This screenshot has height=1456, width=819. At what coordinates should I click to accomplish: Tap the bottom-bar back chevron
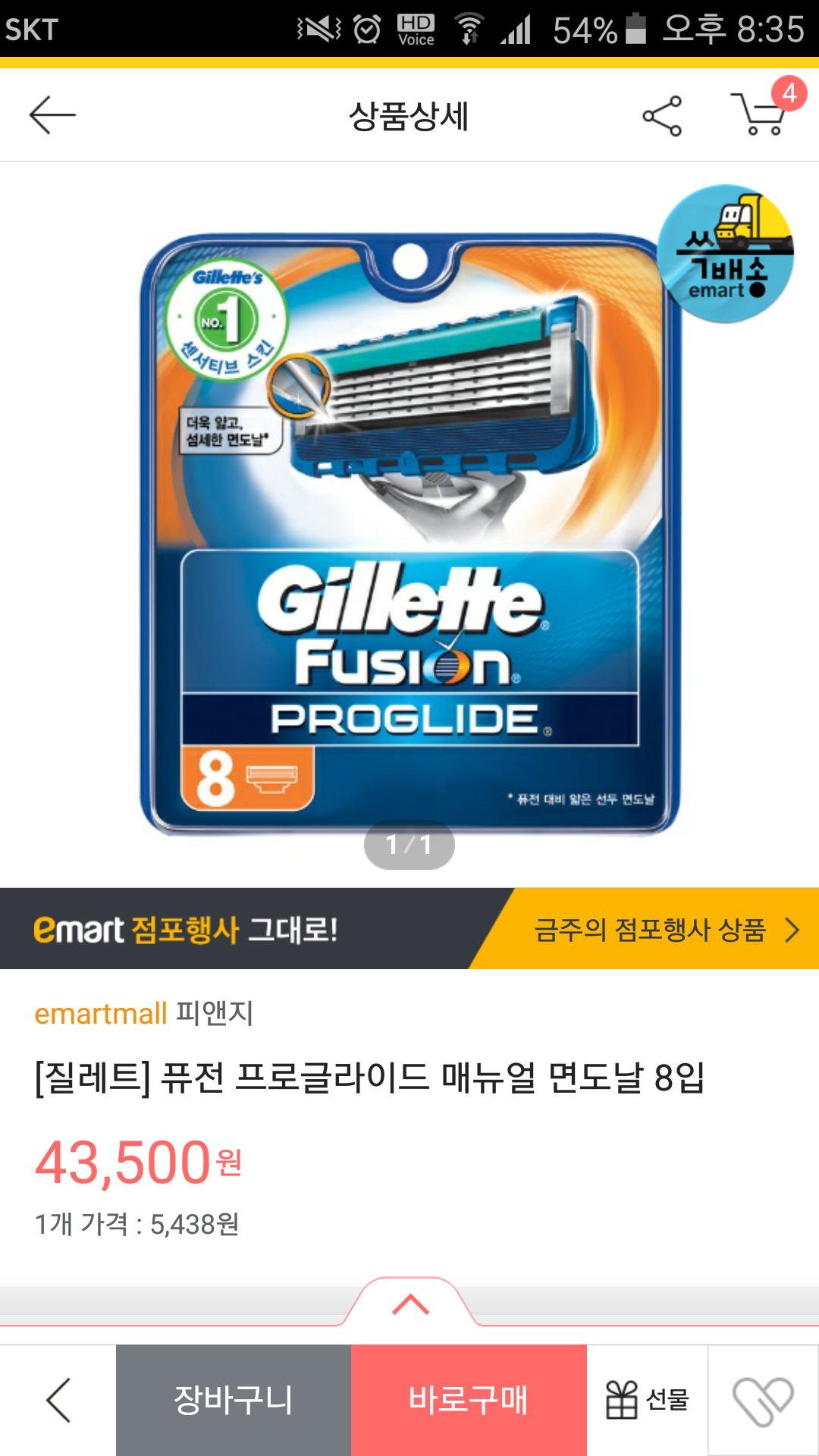pos(58,1400)
